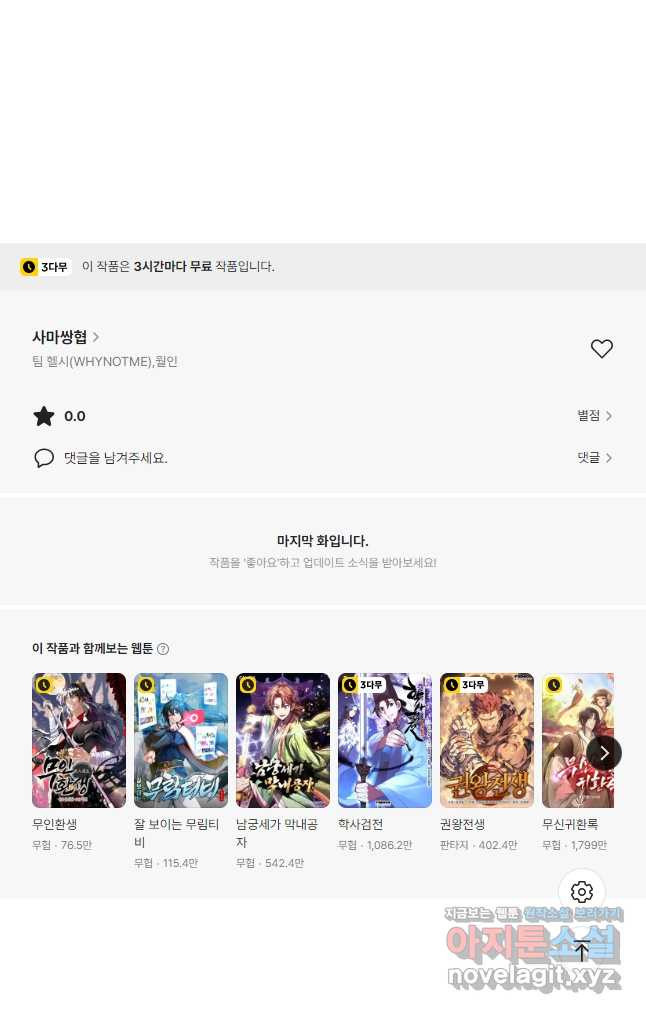Show next recommended webtoons with arrow

click(604, 752)
